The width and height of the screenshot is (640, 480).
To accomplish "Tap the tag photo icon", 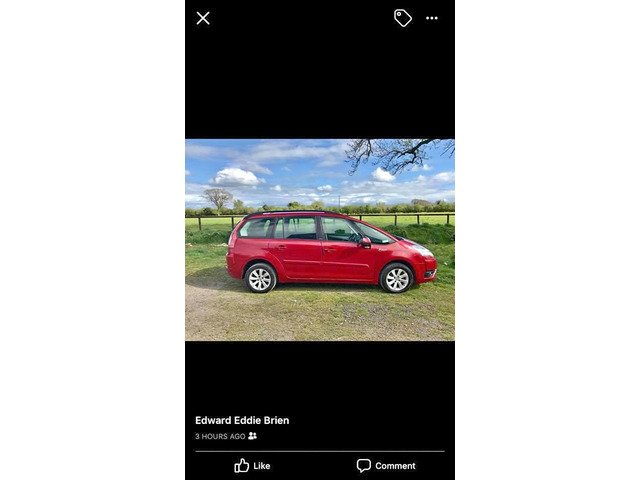I will (x=402, y=18).
